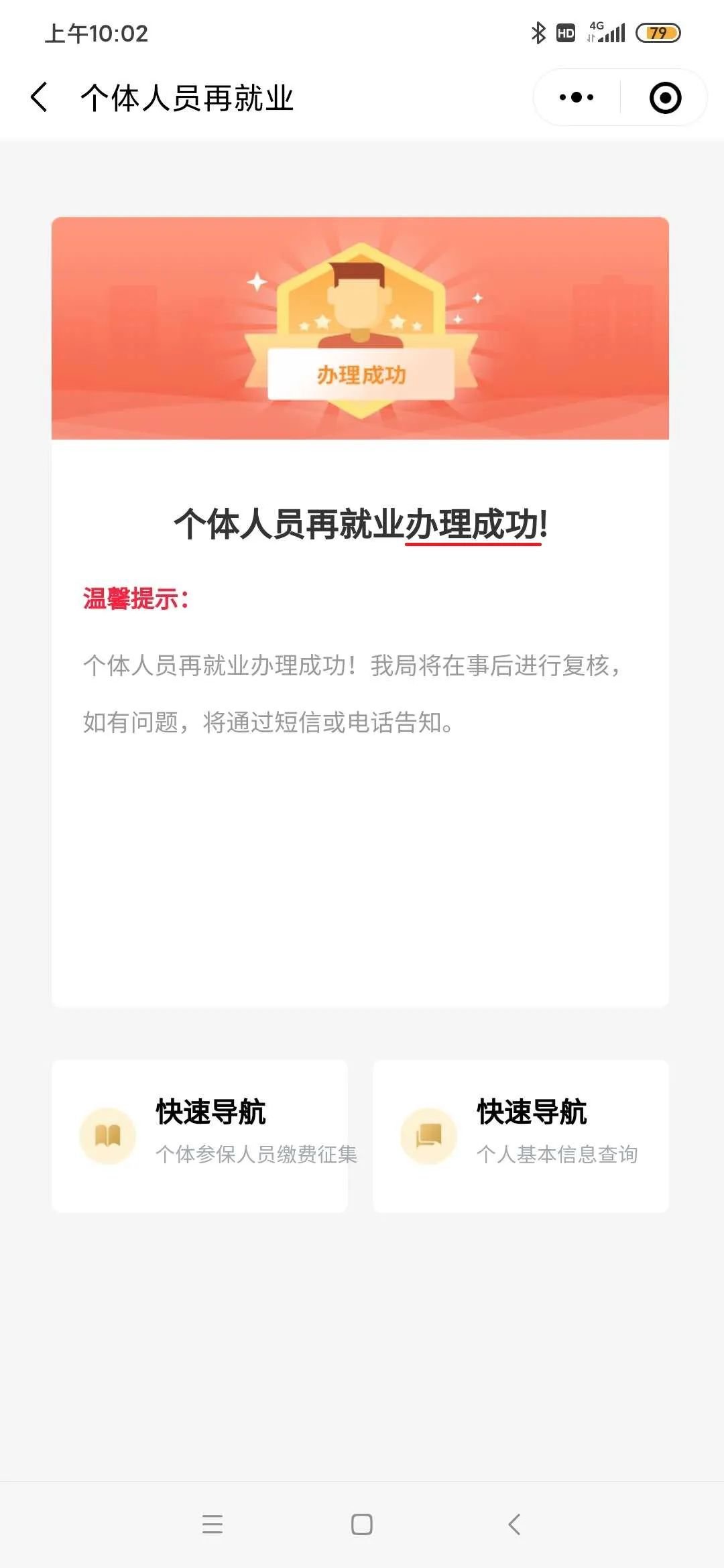The height and width of the screenshot is (1568, 724).
Task: Open 个体参保人员缴费征集 quick navigation card
Action: tap(200, 1136)
